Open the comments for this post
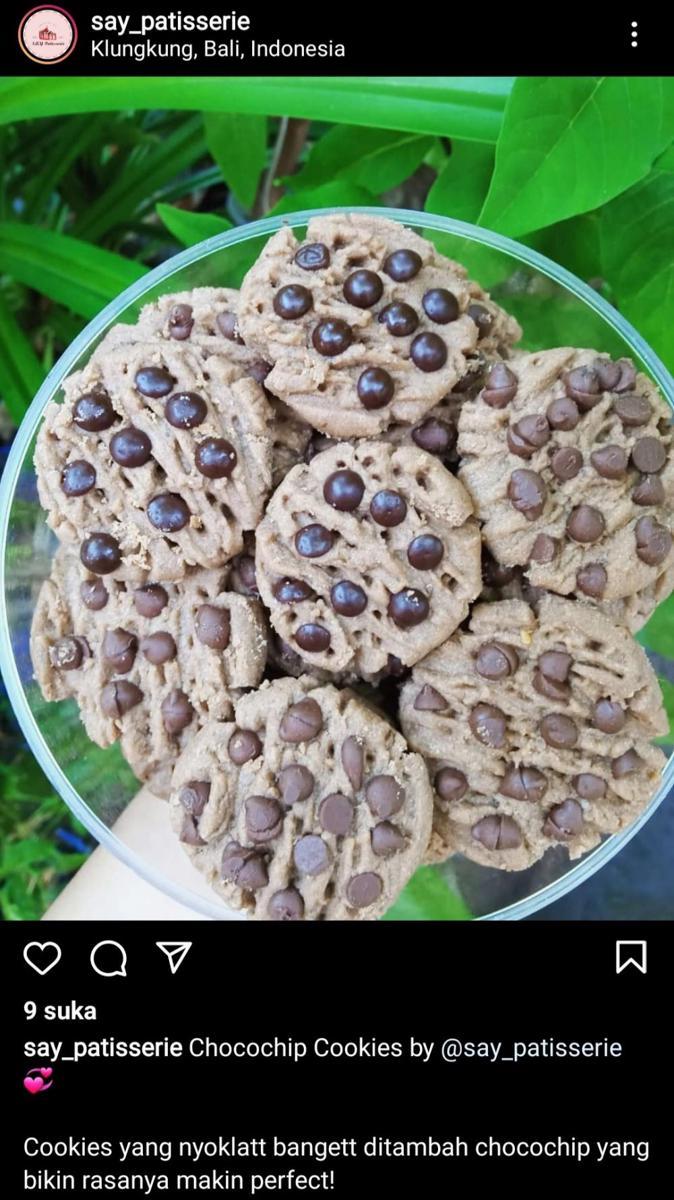 (108, 958)
